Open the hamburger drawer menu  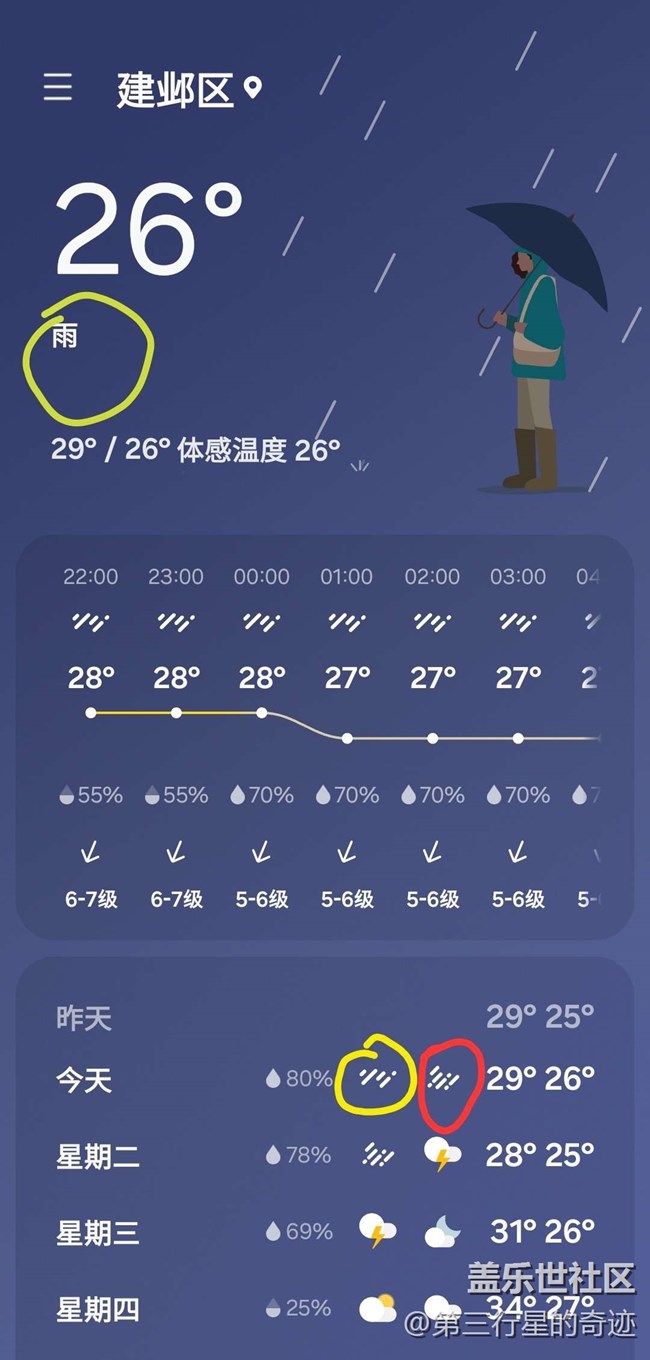tap(58, 88)
